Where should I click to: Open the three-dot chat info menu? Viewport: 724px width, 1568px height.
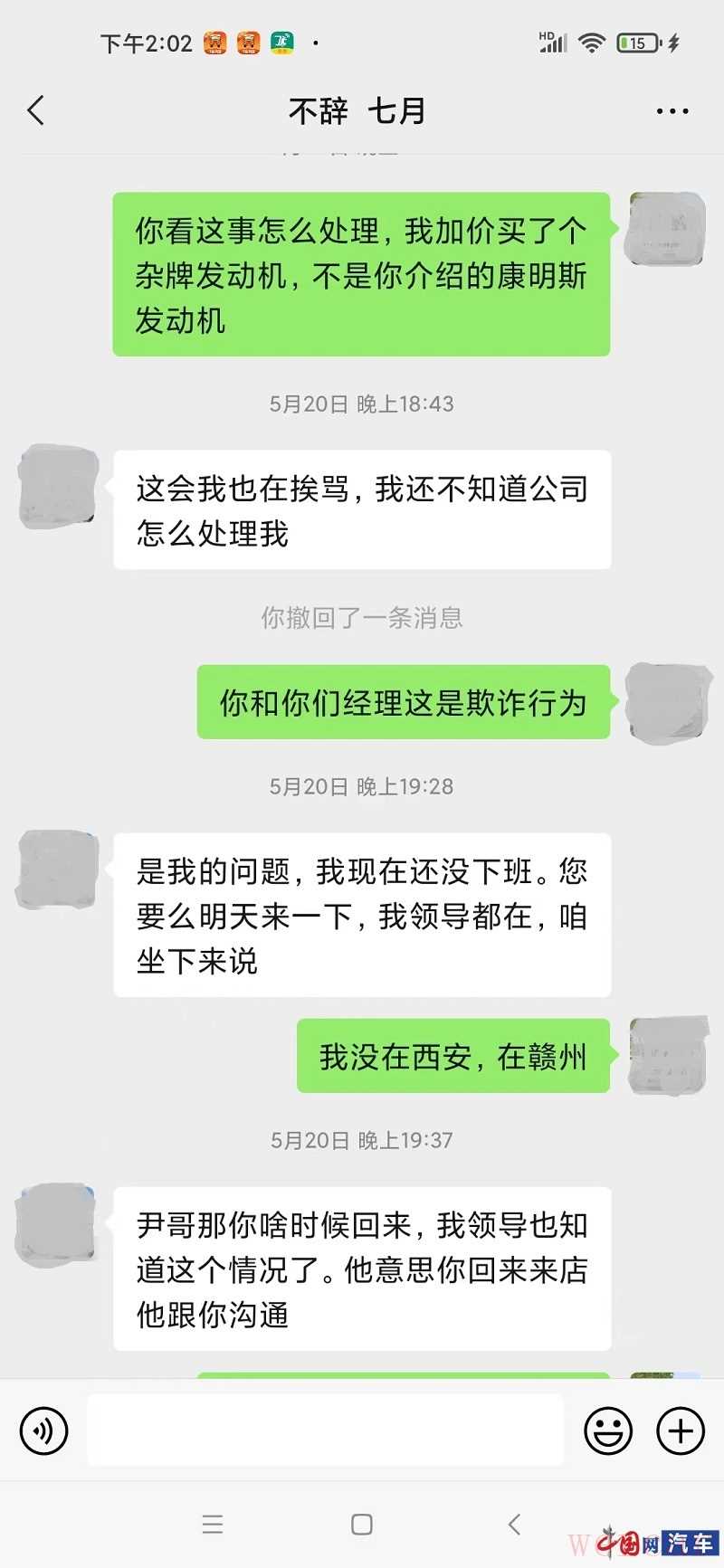672,111
